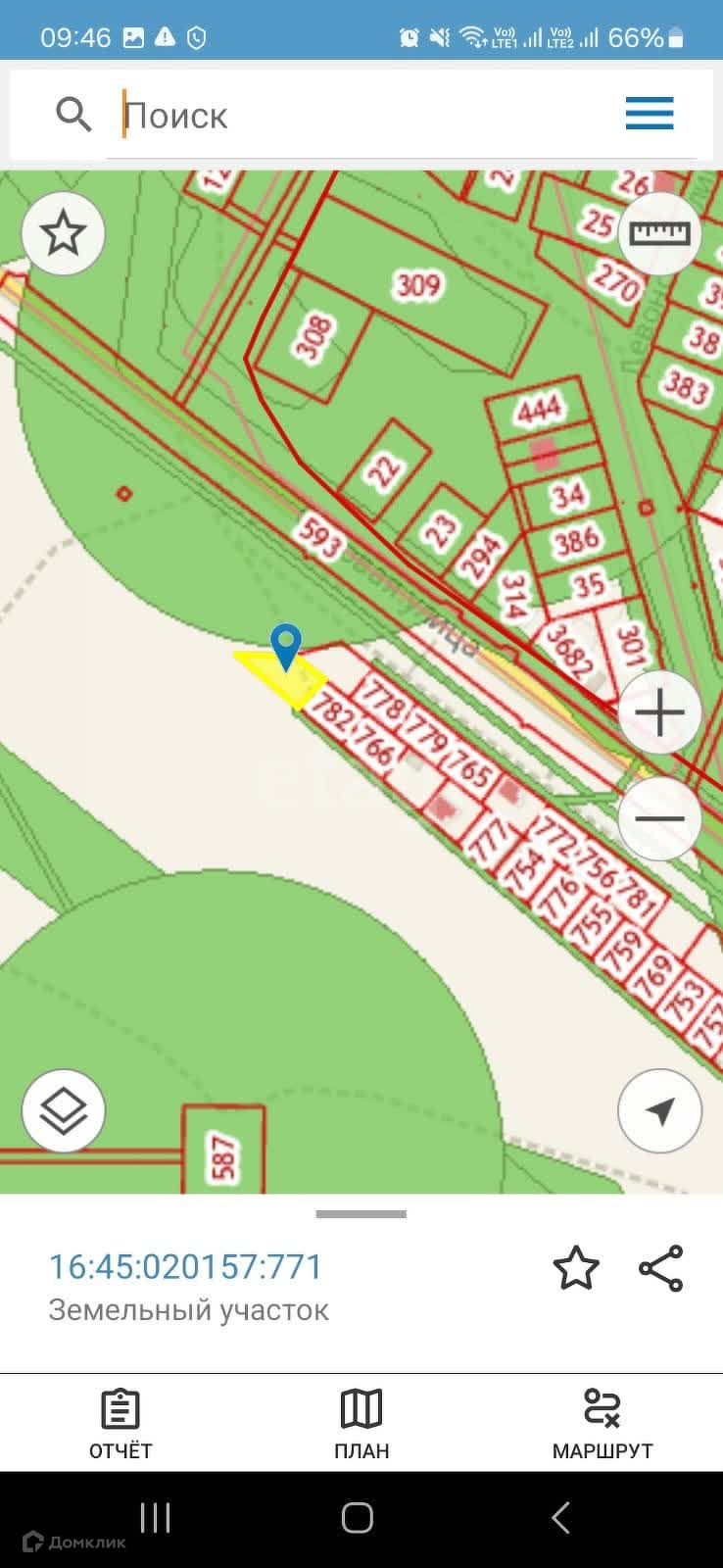Open the hamburger menu

click(x=650, y=115)
